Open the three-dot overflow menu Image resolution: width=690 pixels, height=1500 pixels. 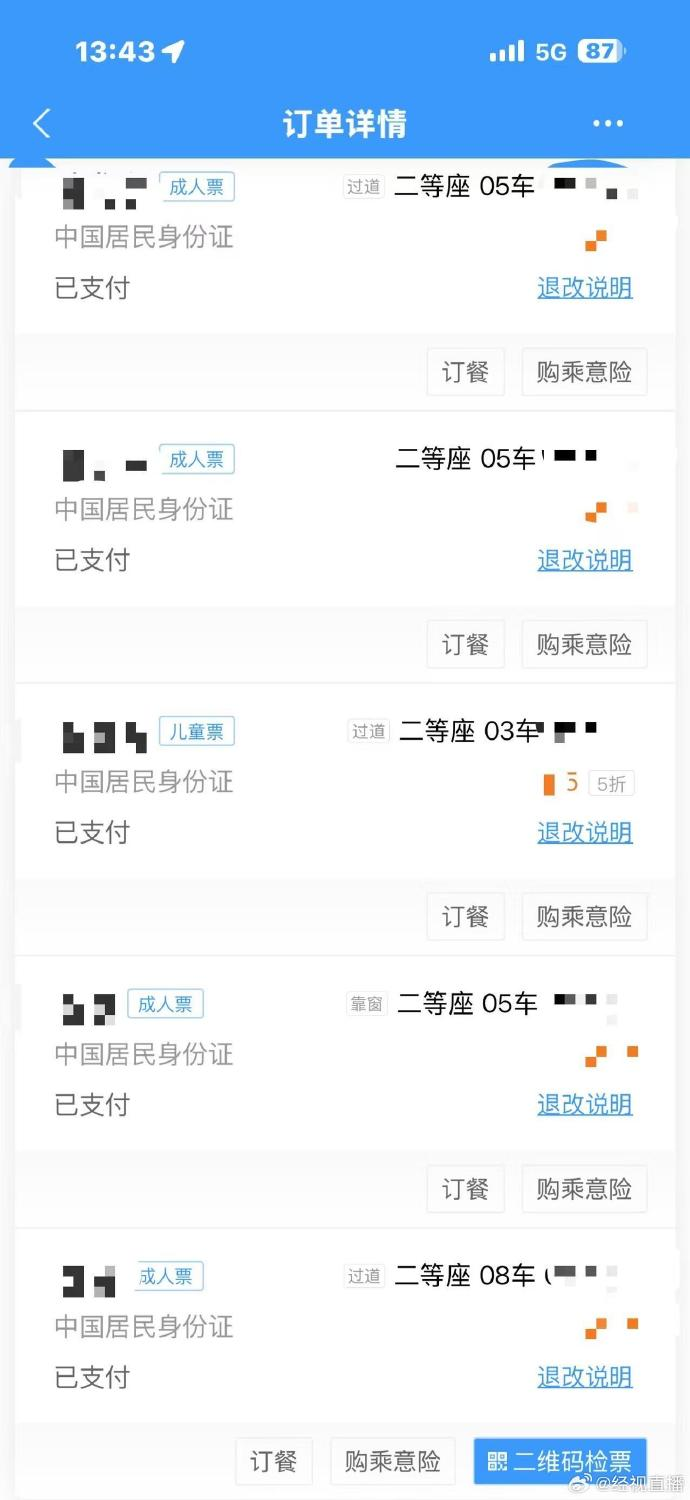click(x=608, y=124)
